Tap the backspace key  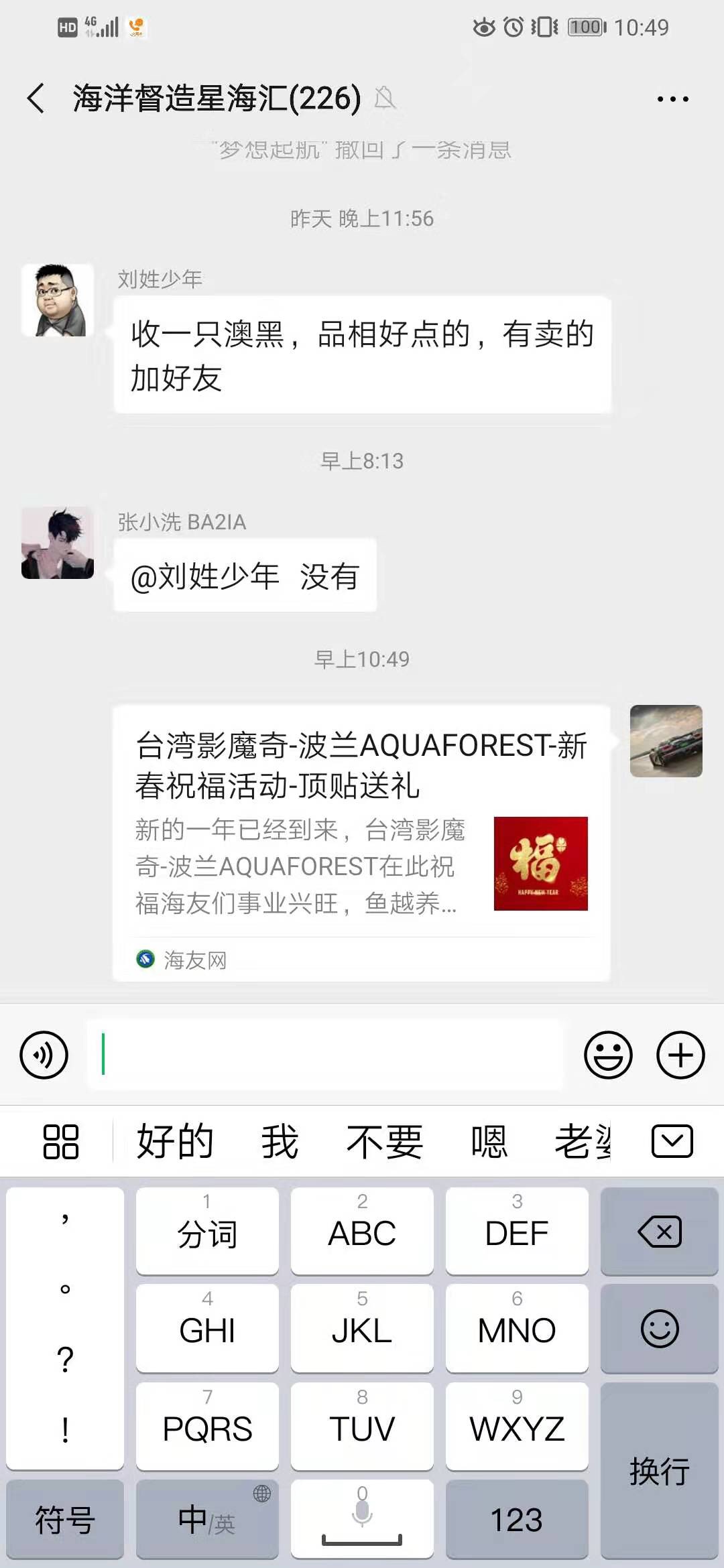(x=660, y=1232)
